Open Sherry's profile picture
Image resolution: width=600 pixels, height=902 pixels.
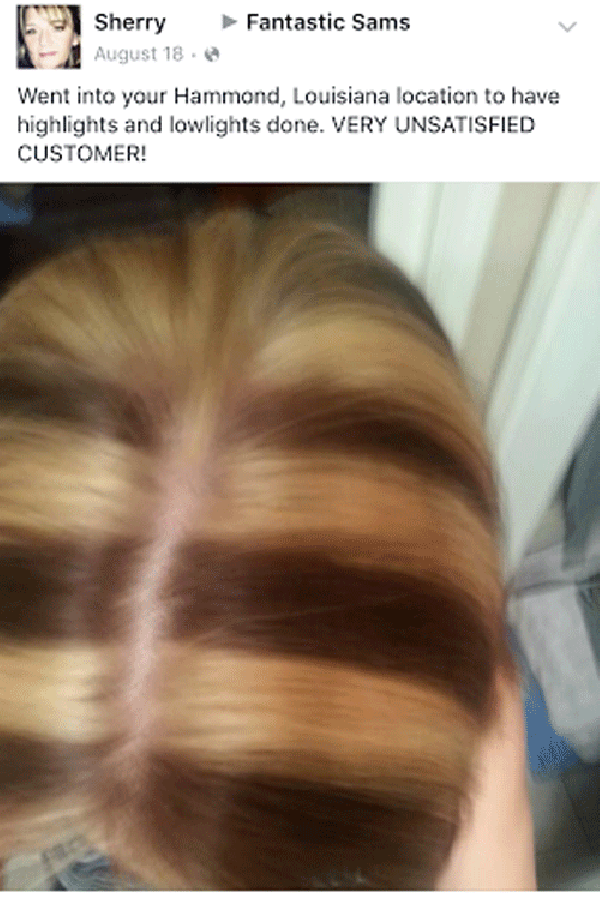point(48,37)
